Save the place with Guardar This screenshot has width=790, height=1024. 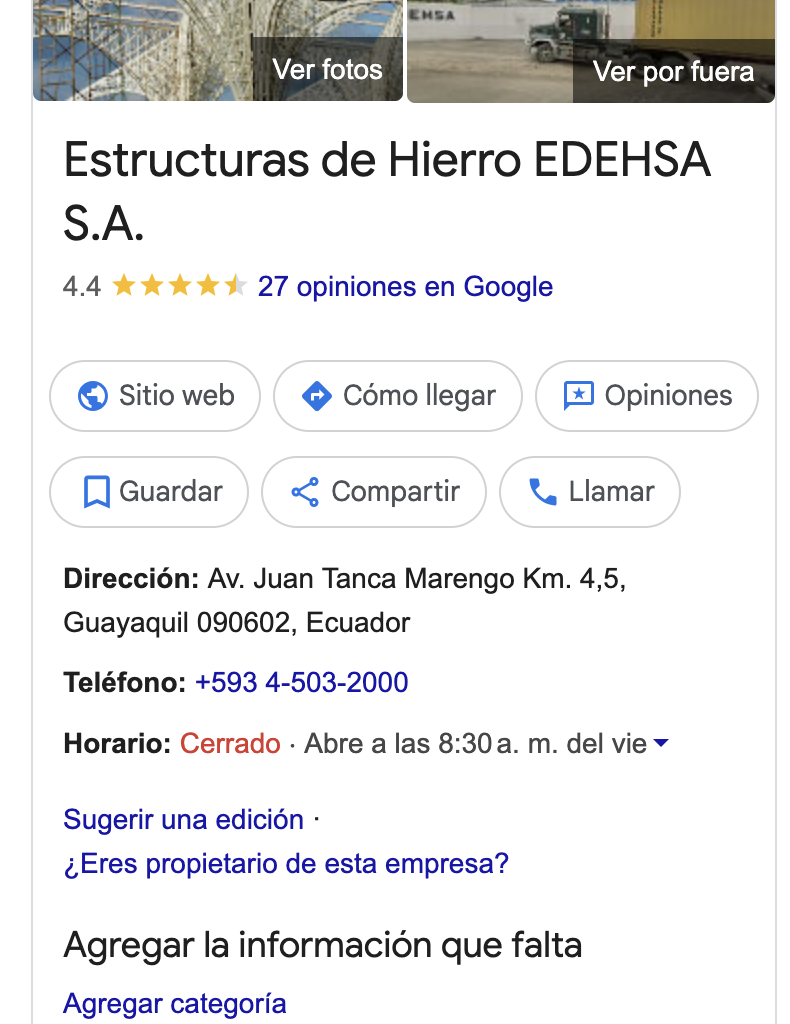pyautogui.click(x=149, y=492)
